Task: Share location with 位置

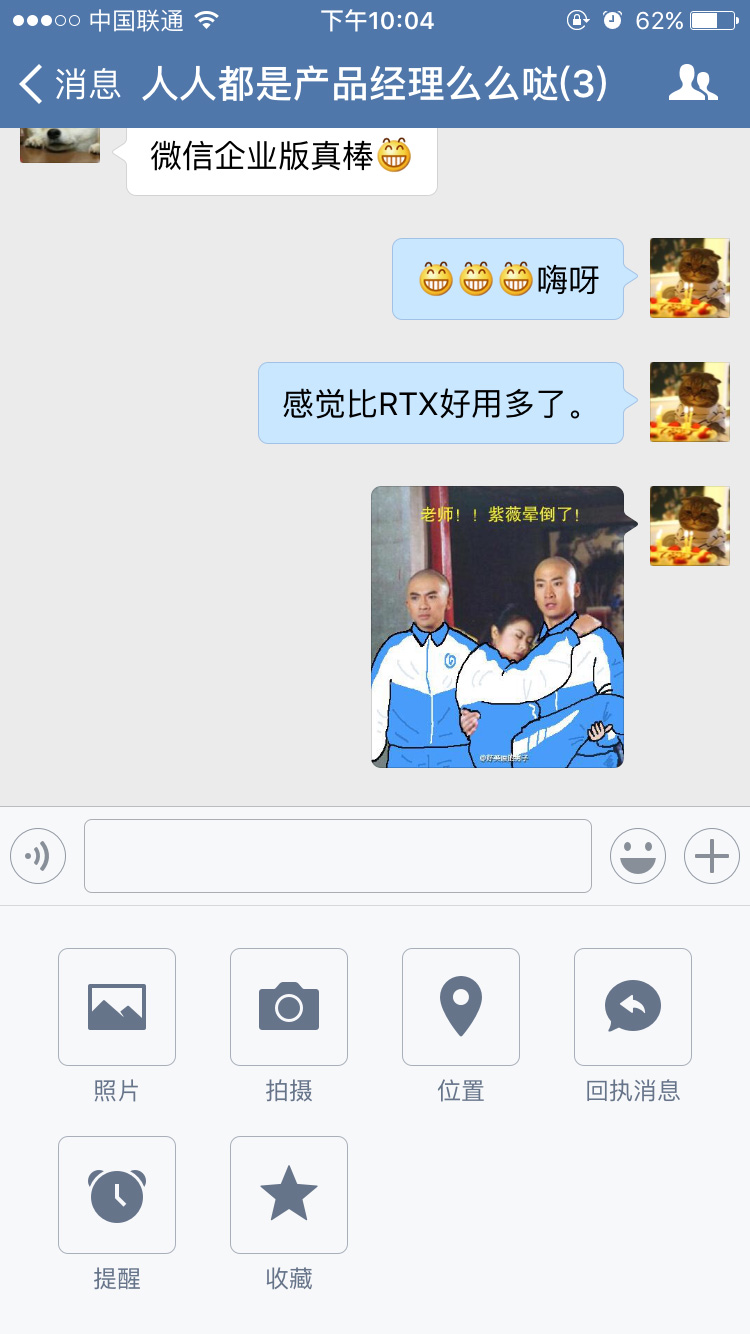Action: click(461, 1007)
